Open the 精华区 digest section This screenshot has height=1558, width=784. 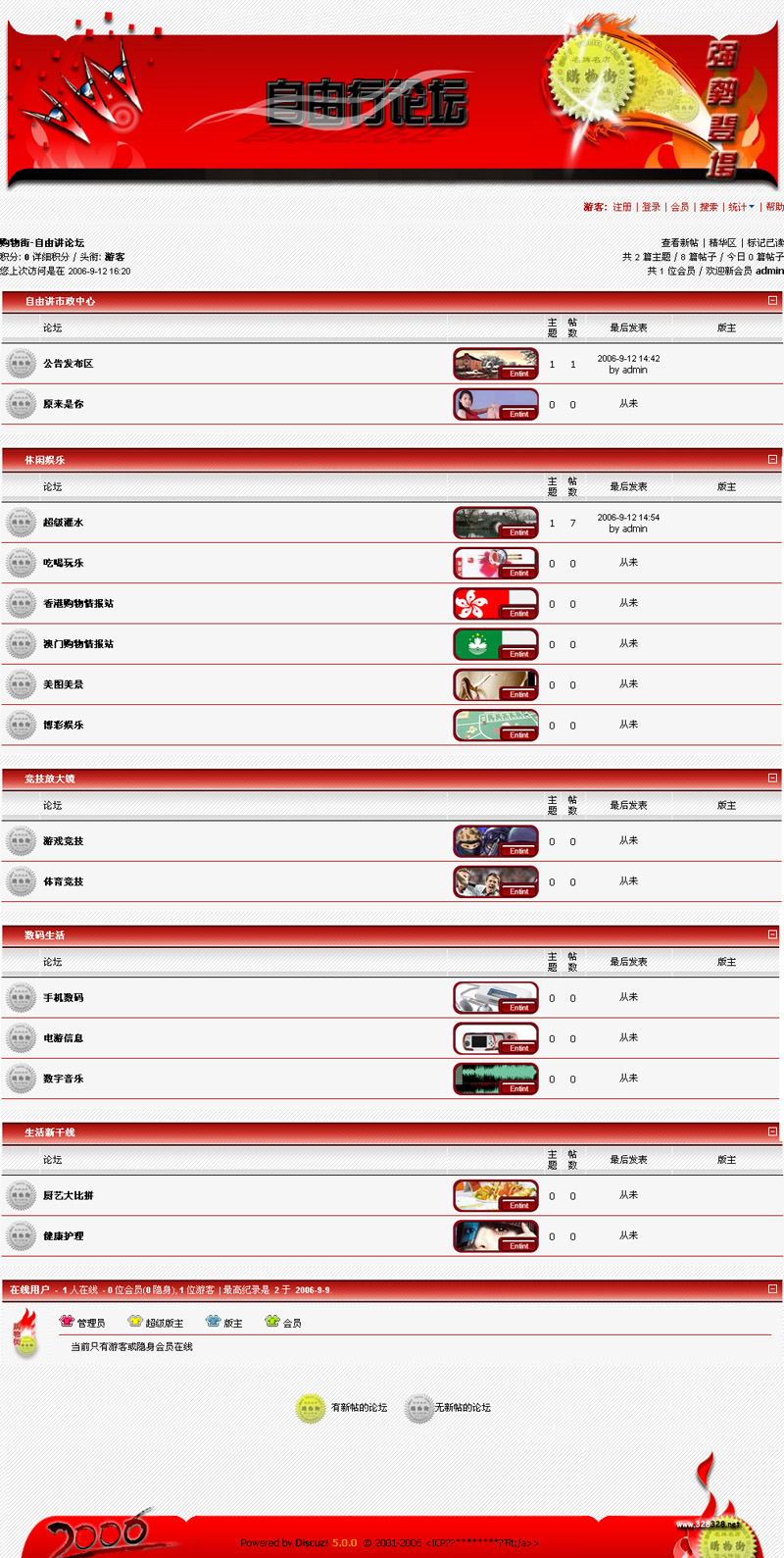pyautogui.click(x=722, y=243)
